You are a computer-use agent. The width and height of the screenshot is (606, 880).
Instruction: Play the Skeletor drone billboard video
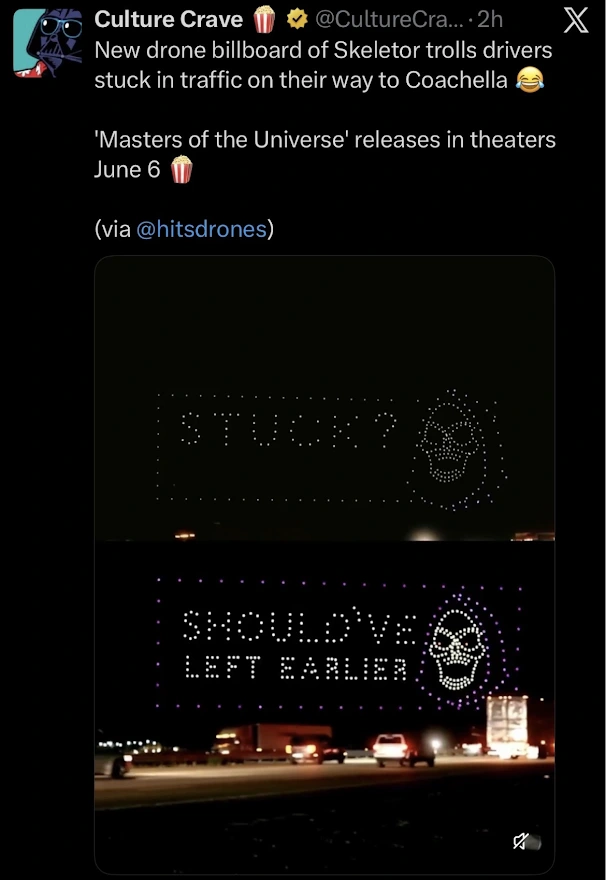324,560
